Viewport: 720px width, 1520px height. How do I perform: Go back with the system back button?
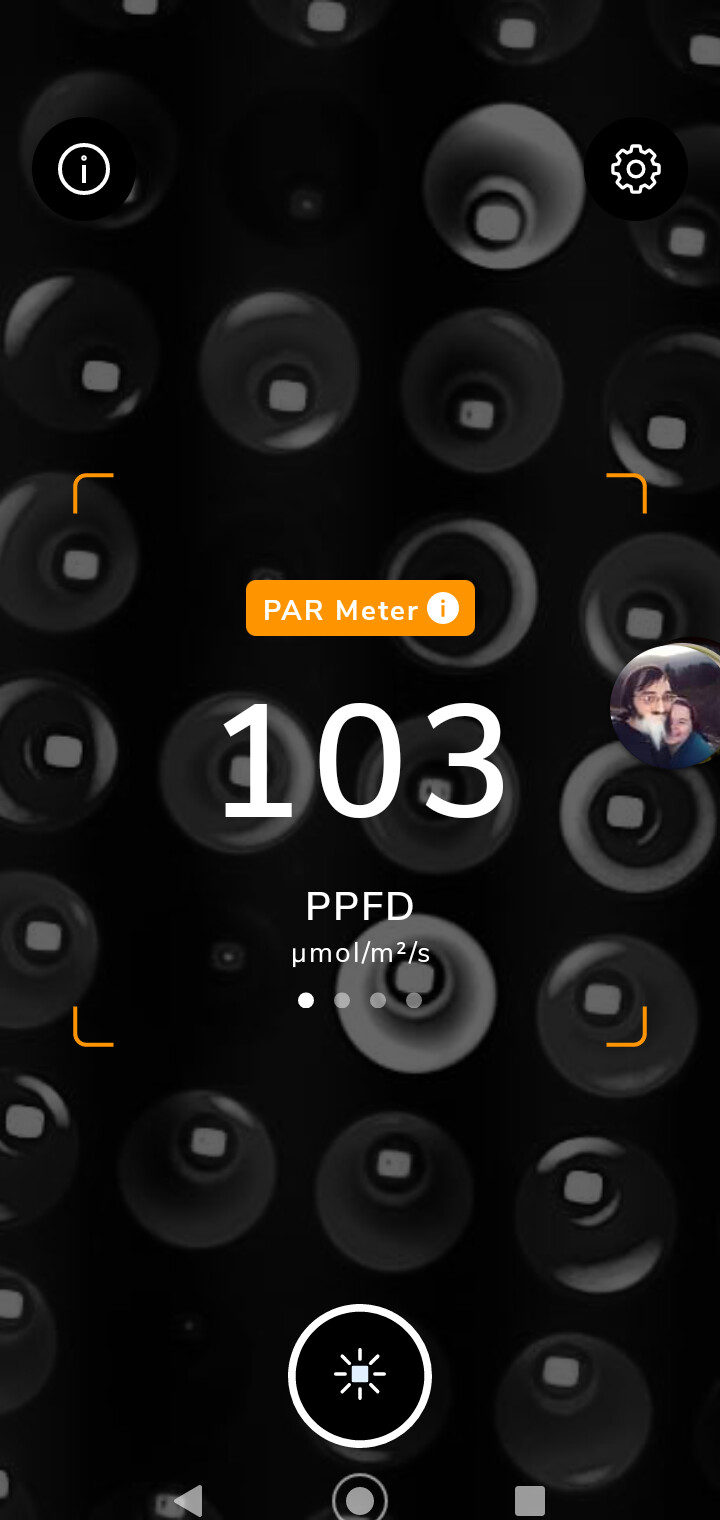188,1500
